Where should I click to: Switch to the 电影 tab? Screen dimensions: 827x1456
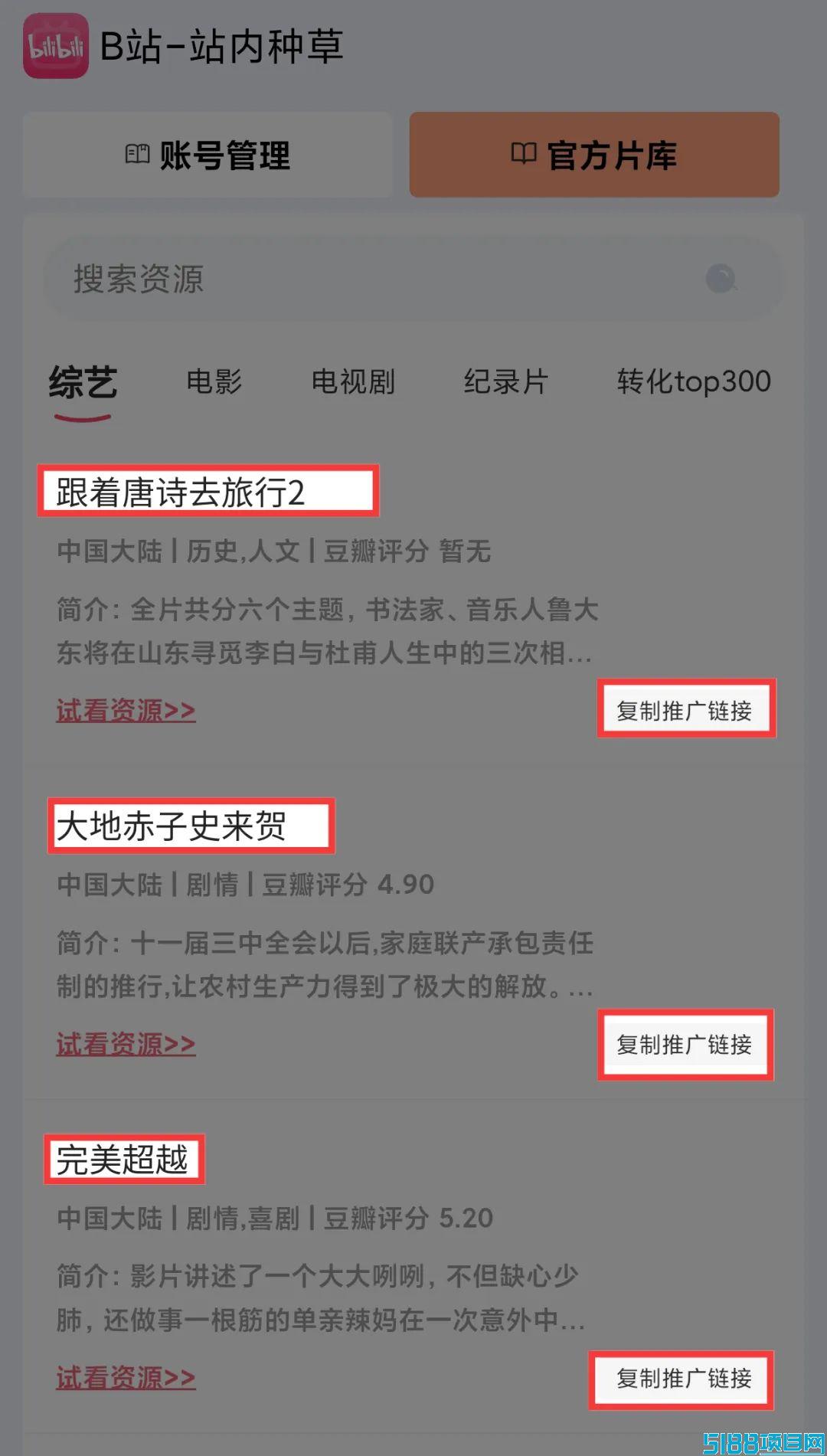(214, 381)
